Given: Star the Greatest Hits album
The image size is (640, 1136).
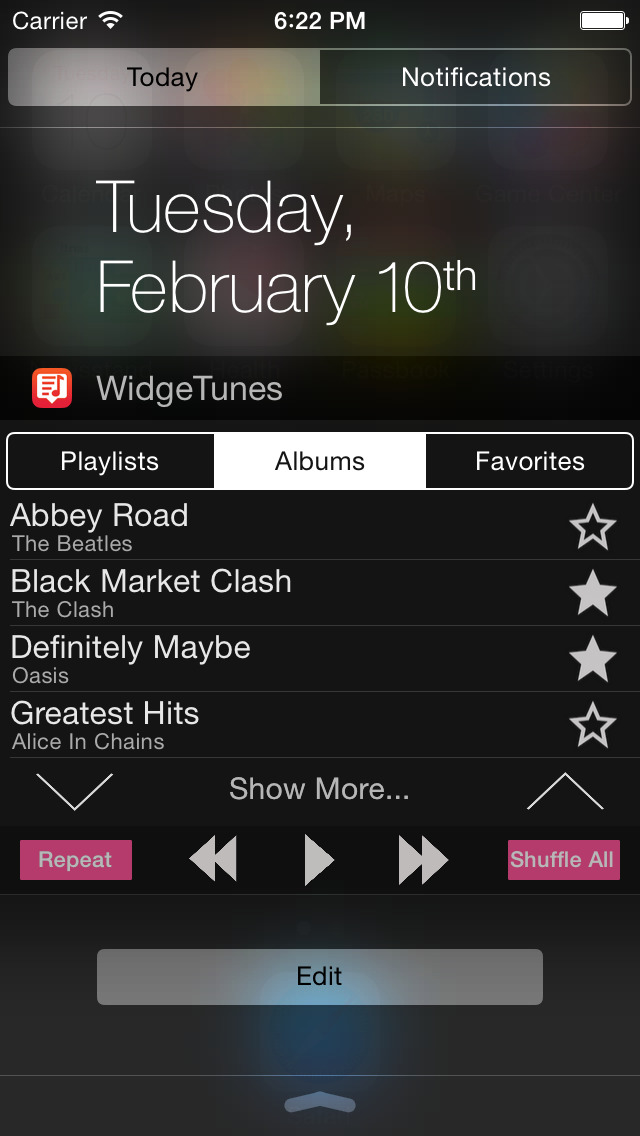Looking at the screenshot, I should (x=592, y=725).
